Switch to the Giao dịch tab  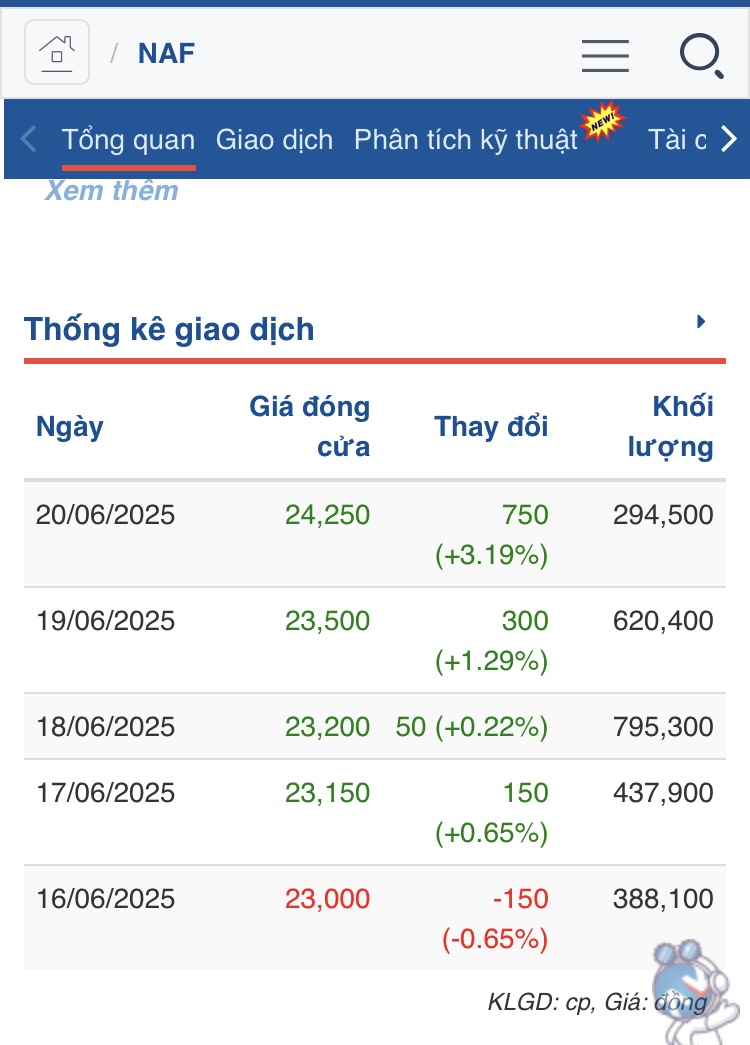pyautogui.click(x=274, y=139)
